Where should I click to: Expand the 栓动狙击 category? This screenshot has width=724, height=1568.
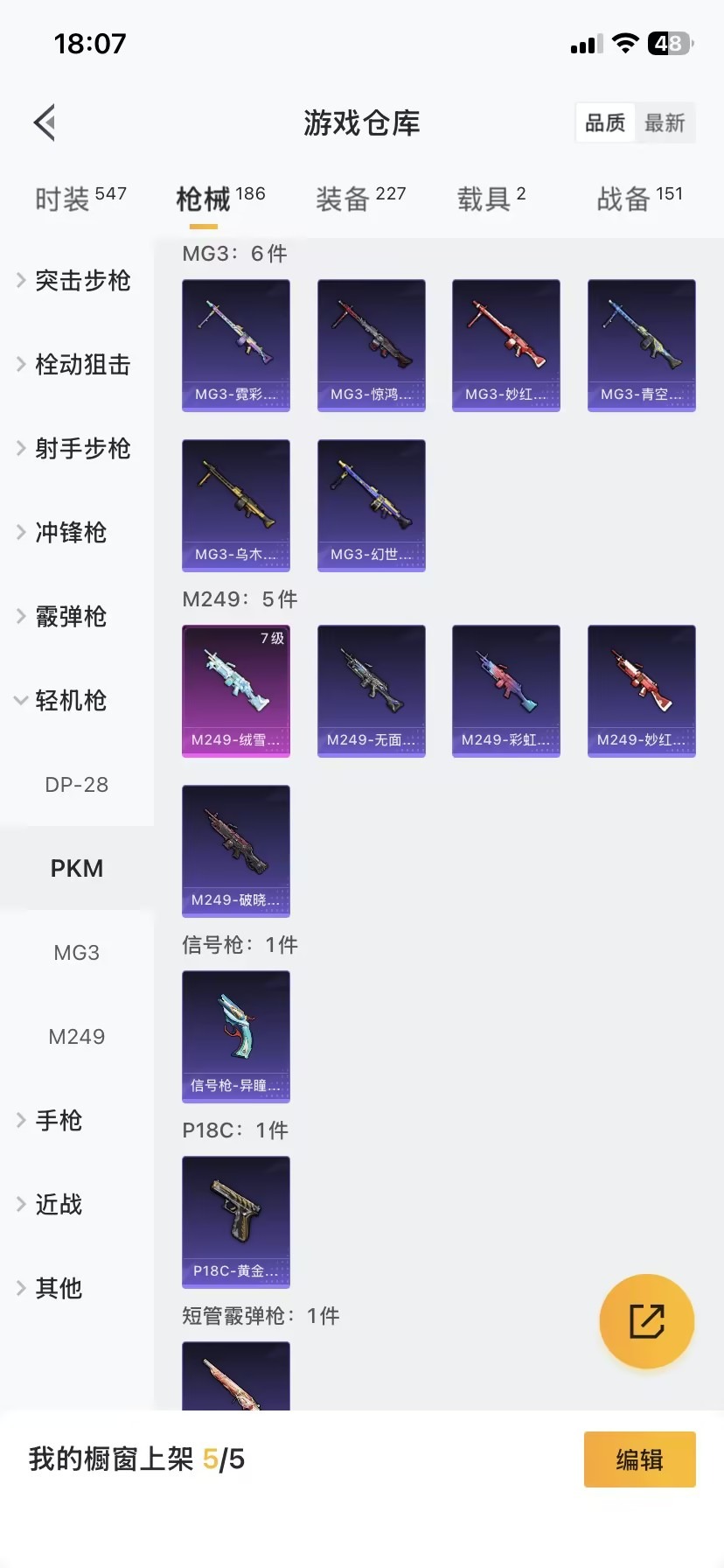[x=75, y=365]
